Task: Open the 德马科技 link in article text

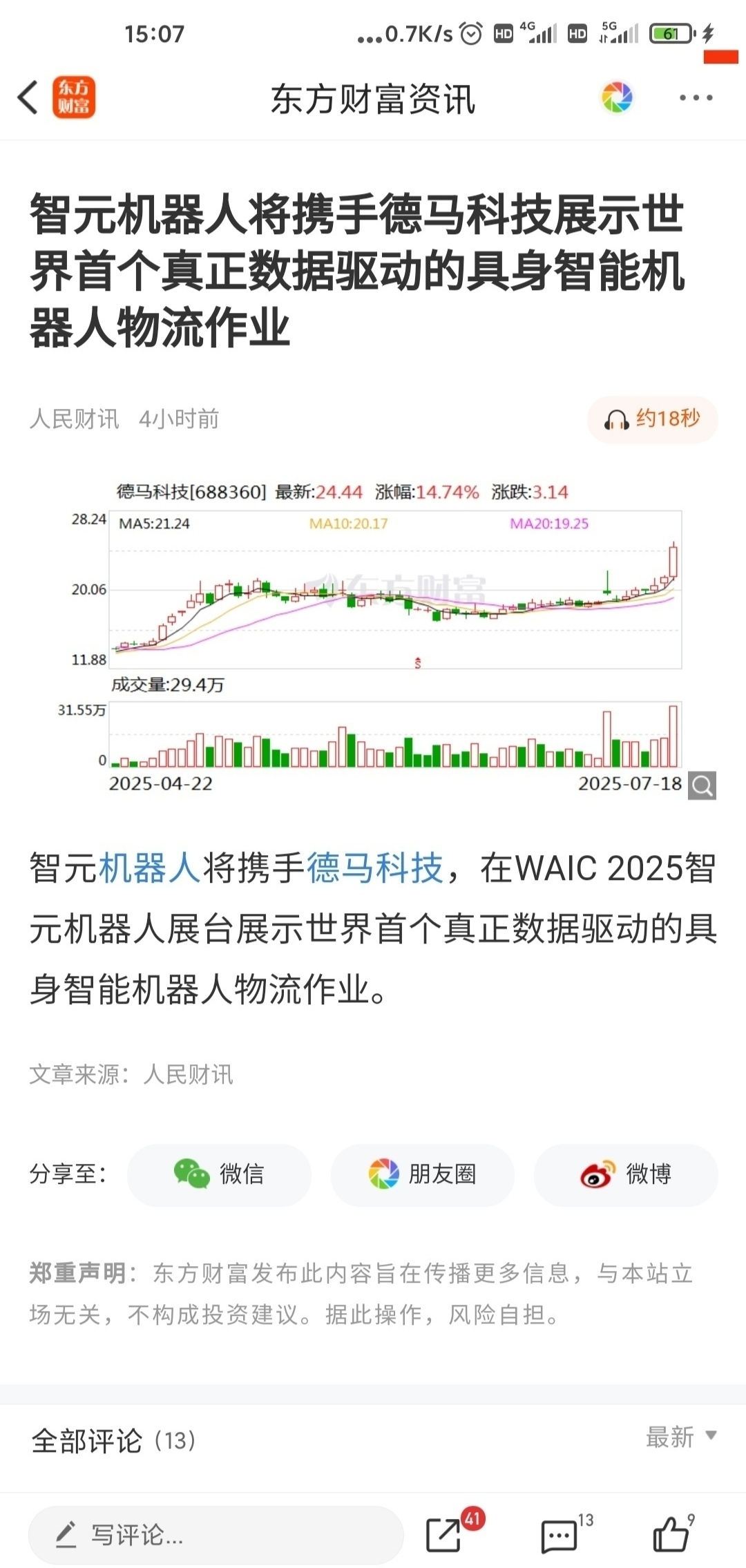Action: click(x=374, y=868)
